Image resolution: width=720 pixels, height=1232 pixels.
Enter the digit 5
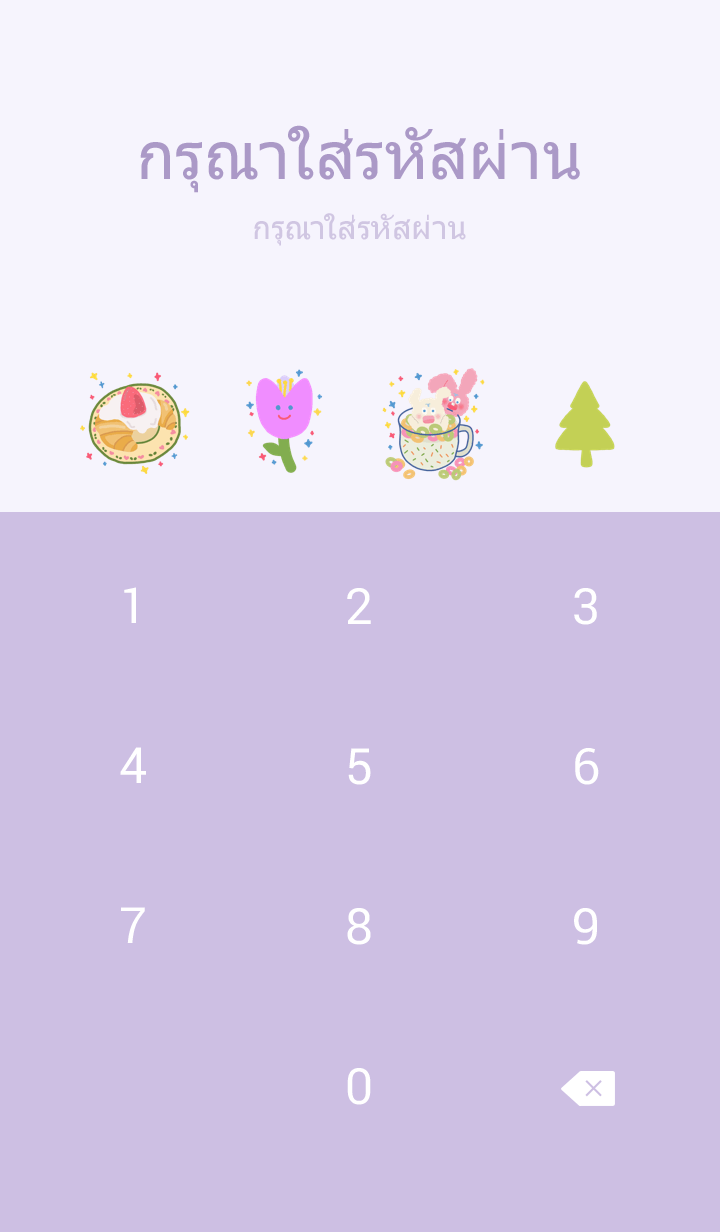point(359,767)
